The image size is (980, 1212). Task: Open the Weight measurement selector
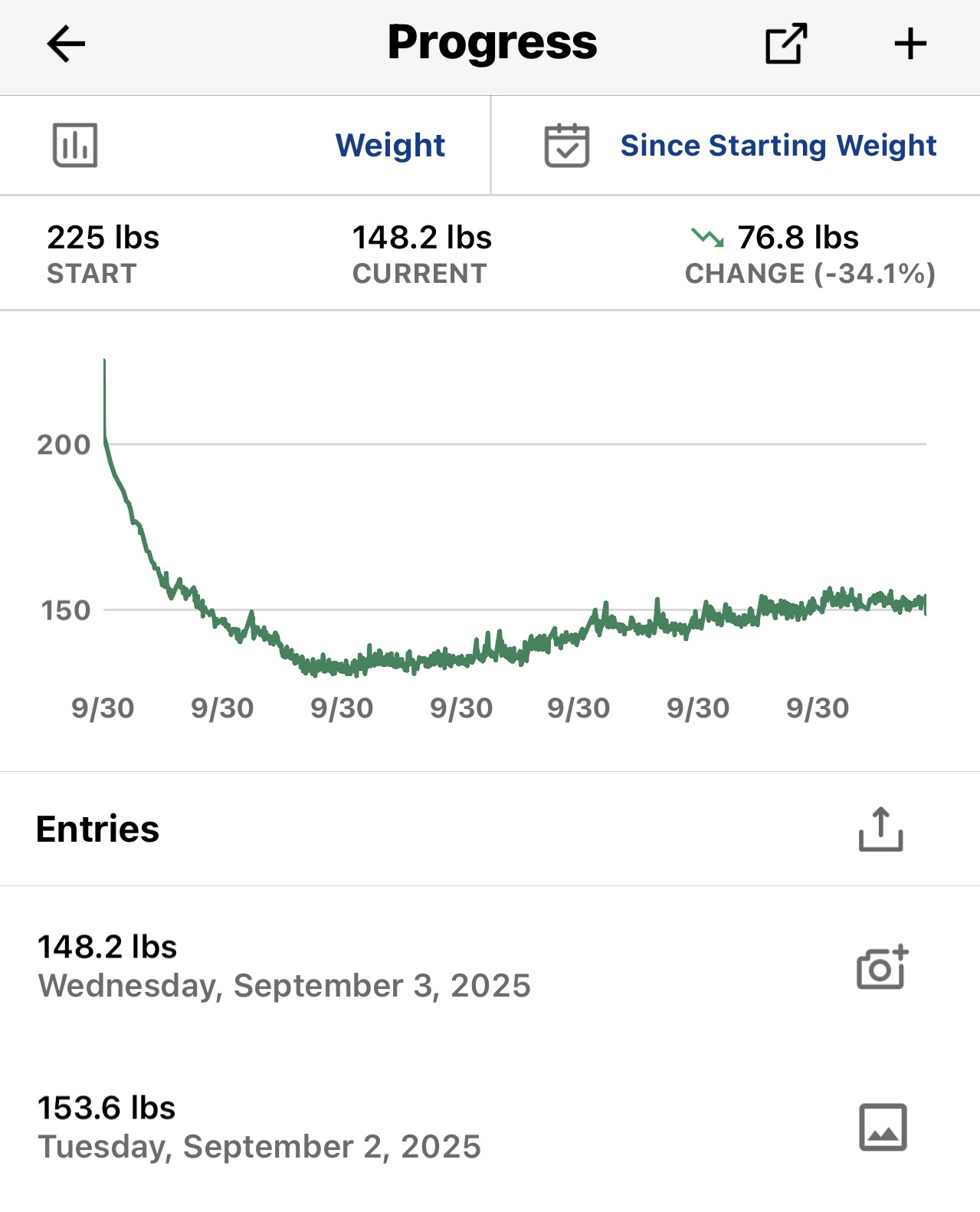390,146
